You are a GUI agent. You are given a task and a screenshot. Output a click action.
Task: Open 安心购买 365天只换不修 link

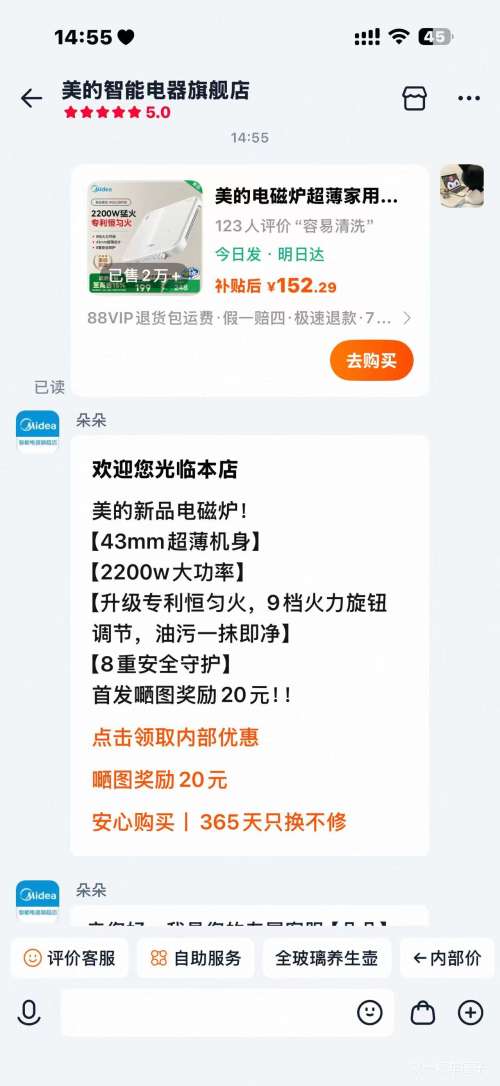click(219, 822)
